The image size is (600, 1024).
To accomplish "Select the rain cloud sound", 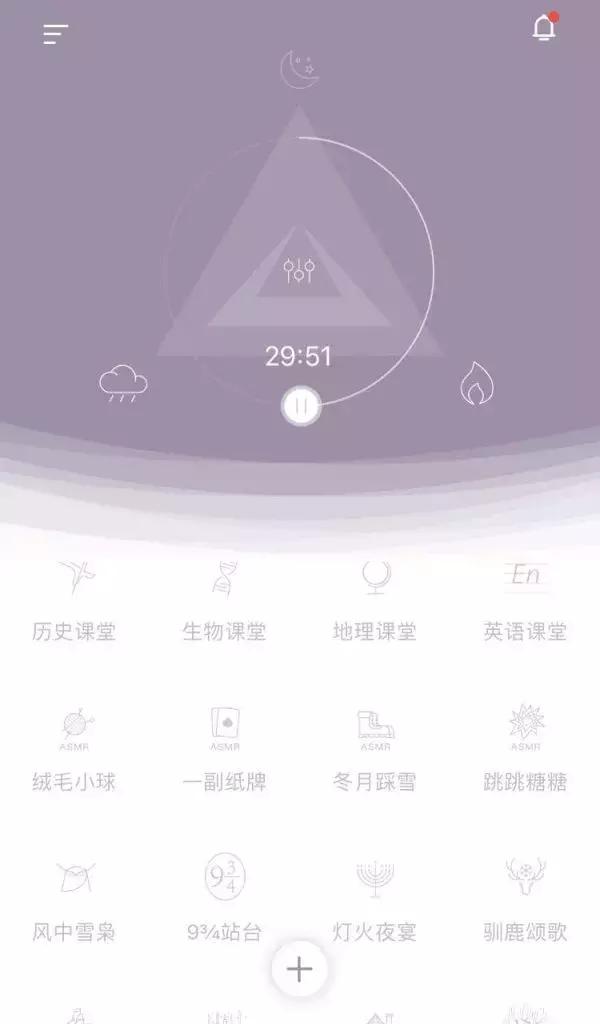I will pos(123,384).
